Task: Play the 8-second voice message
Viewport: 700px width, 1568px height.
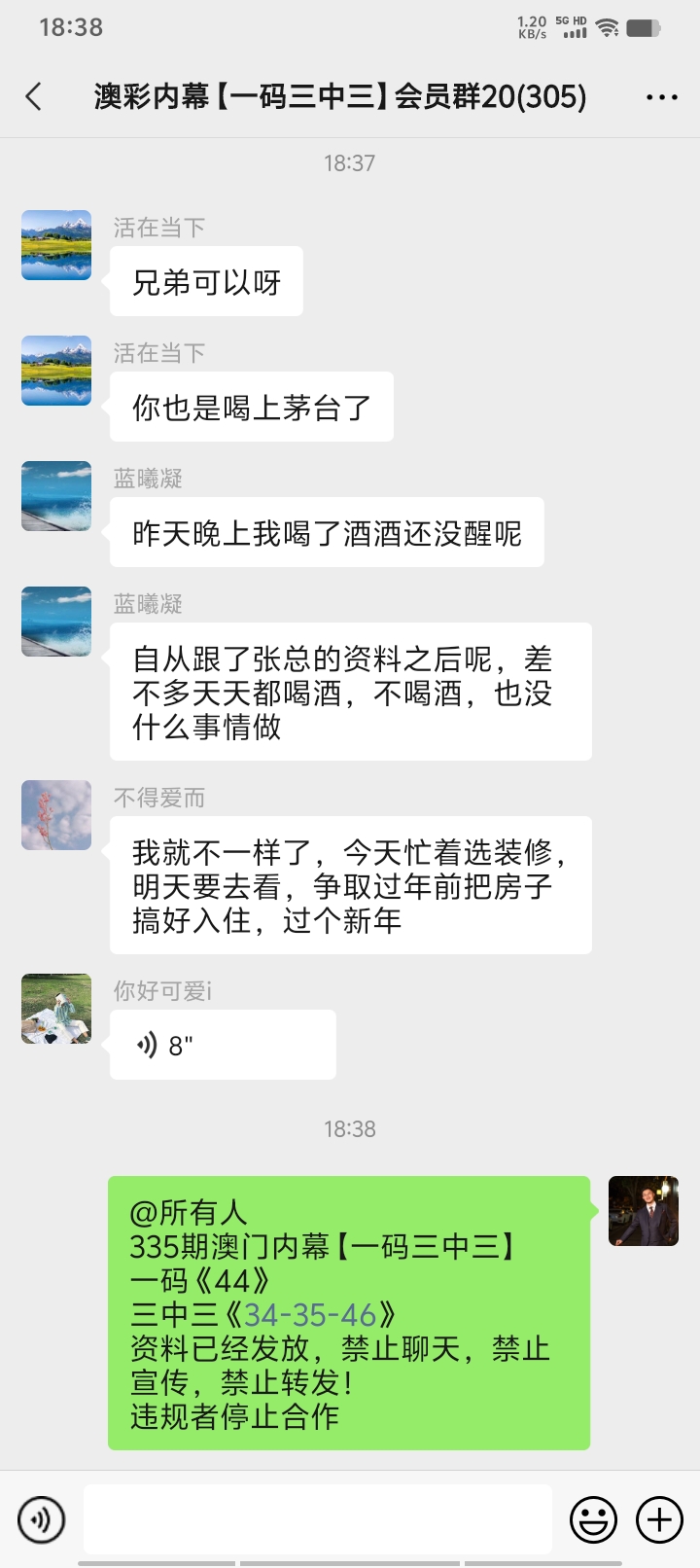Action: (223, 1046)
